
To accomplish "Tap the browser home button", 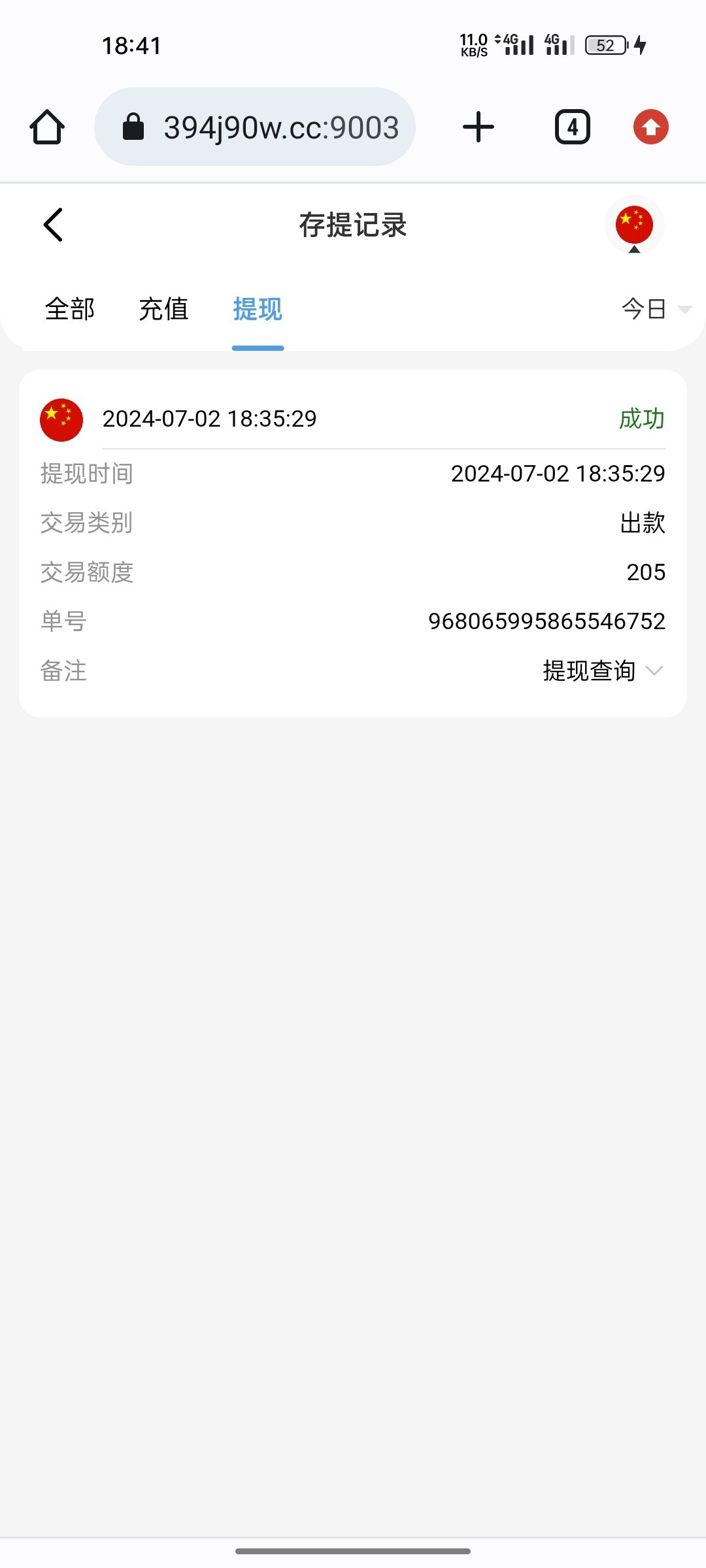I will point(47,127).
